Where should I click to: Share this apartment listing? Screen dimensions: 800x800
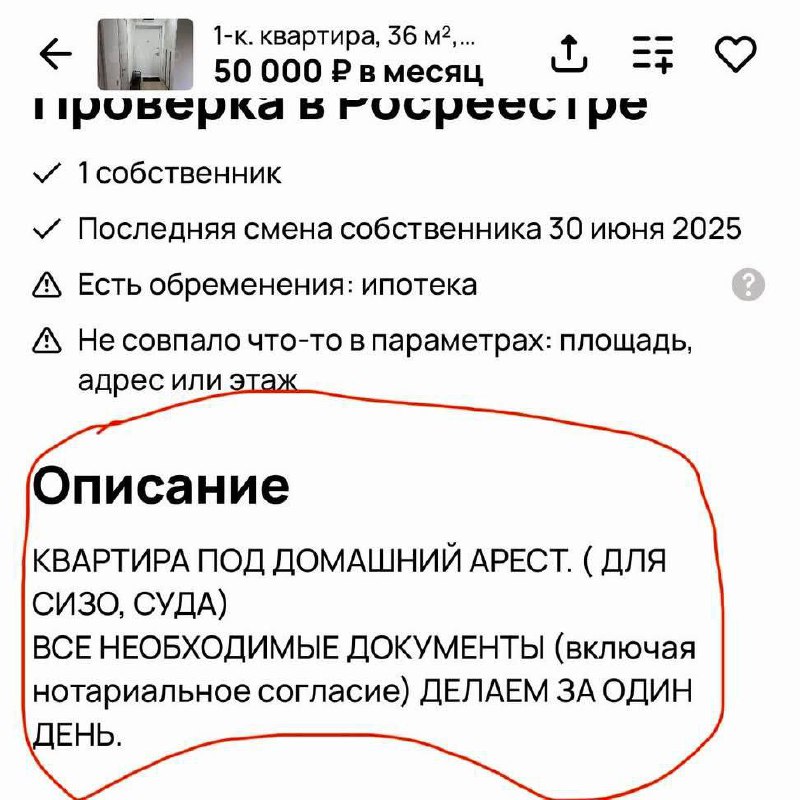(569, 54)
